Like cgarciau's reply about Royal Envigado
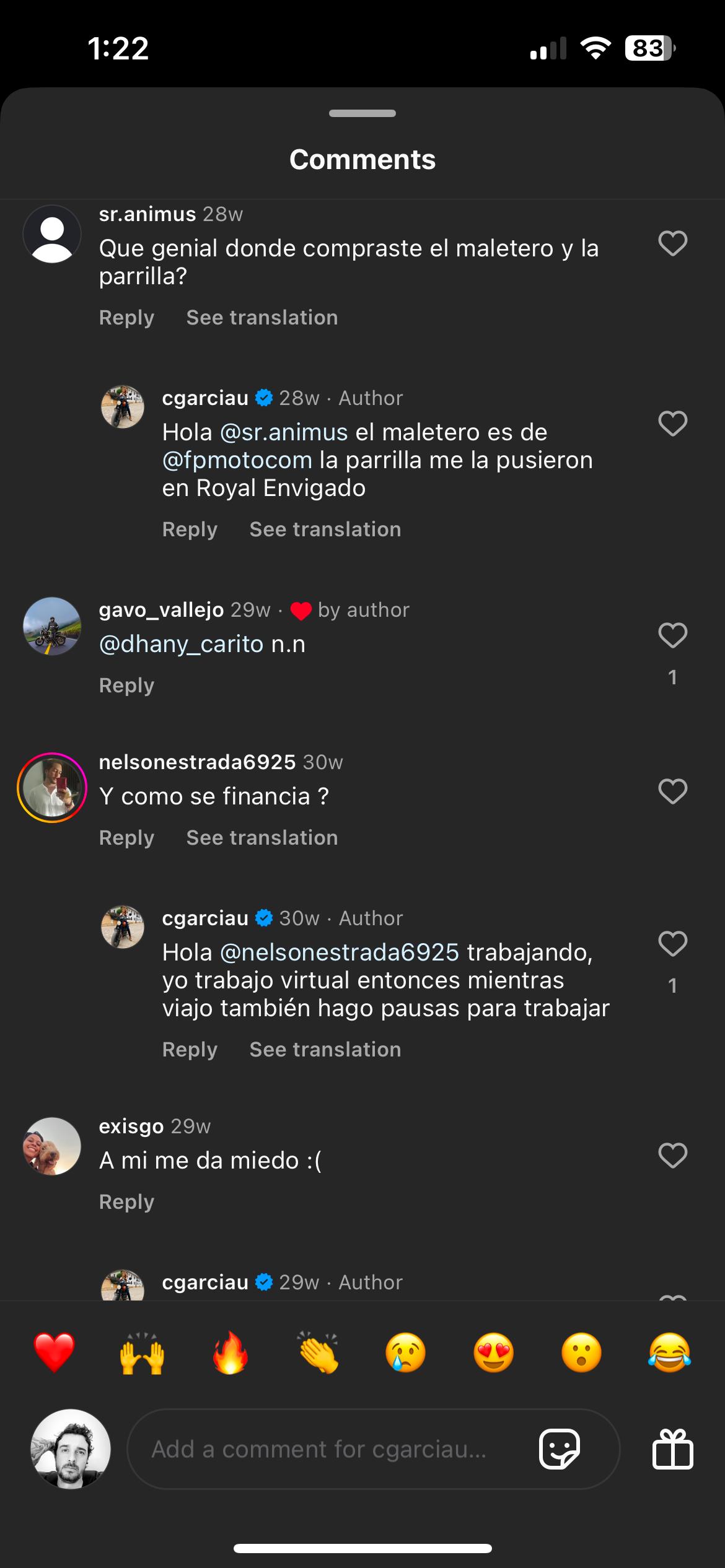725x1568 pixels. pyautogui.click(x=672, y=424)
